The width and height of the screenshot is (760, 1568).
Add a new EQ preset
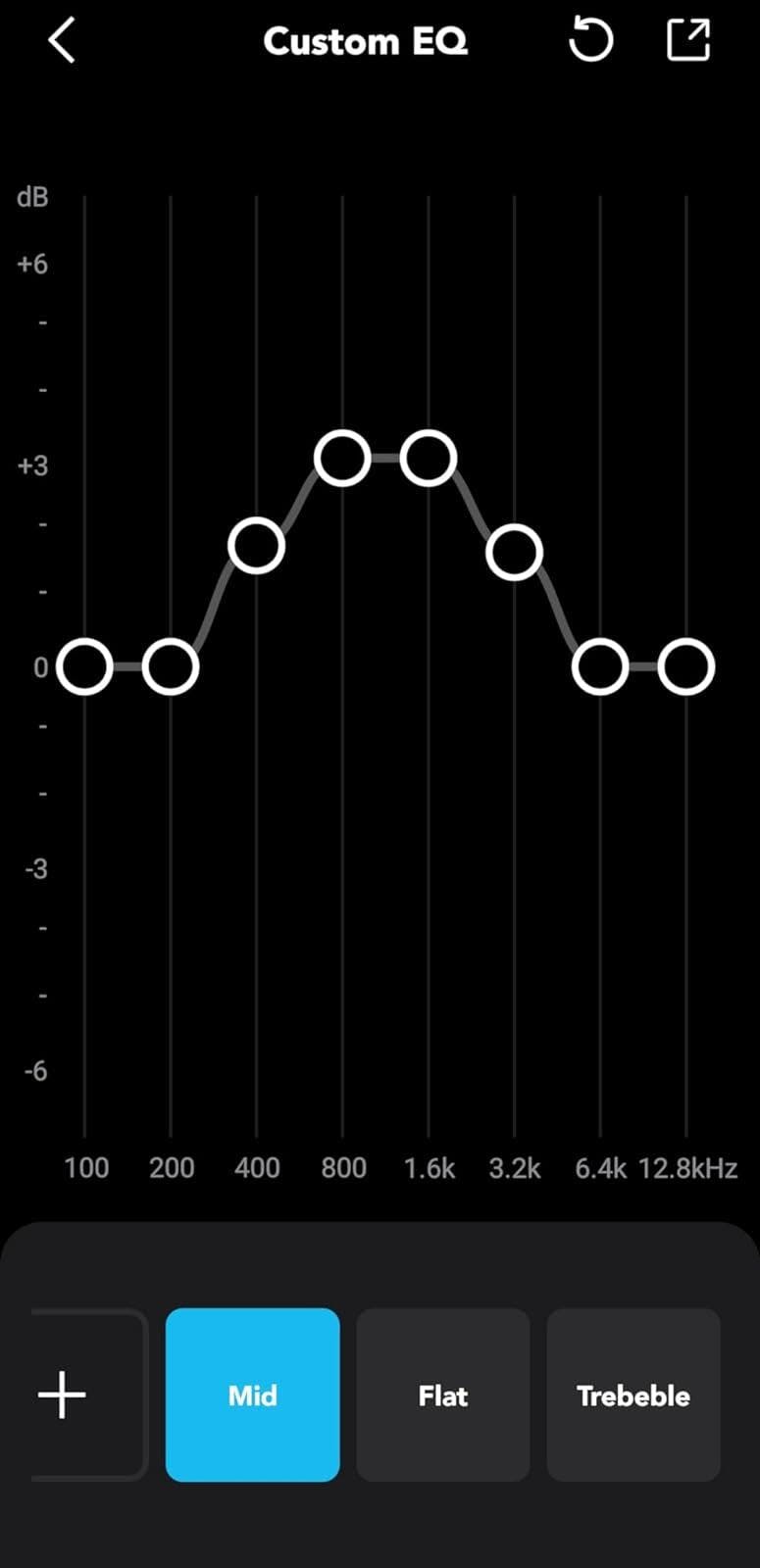click(x=63, y=1394)
